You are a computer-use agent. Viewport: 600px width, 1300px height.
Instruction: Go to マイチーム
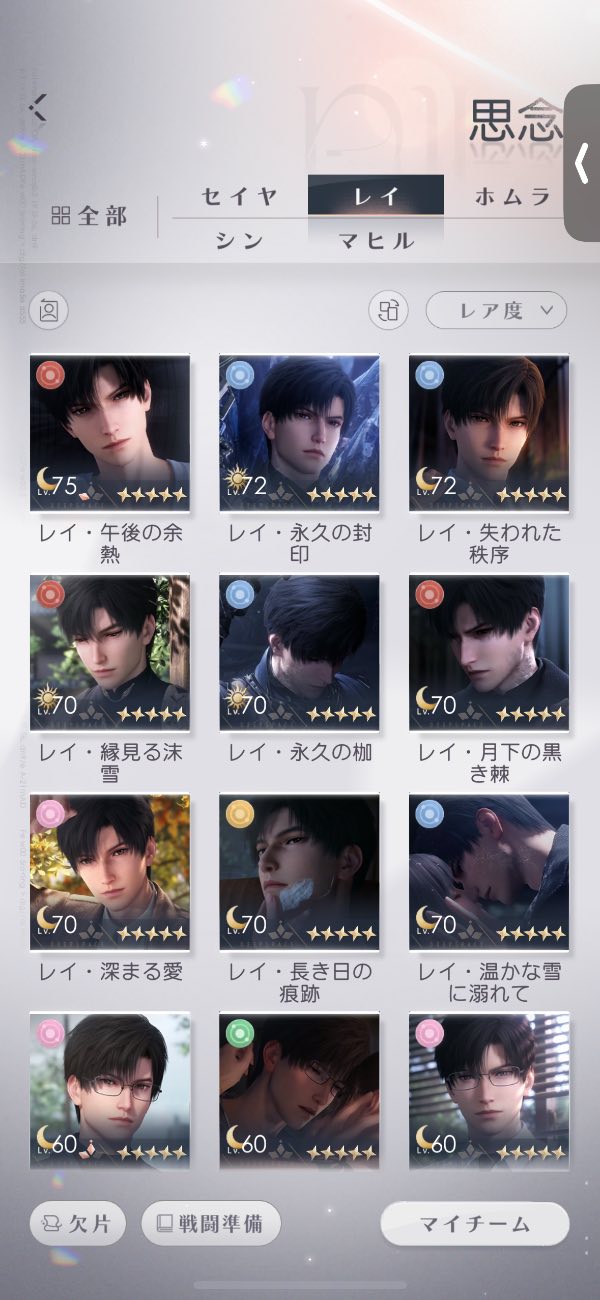pos(475,1224)
